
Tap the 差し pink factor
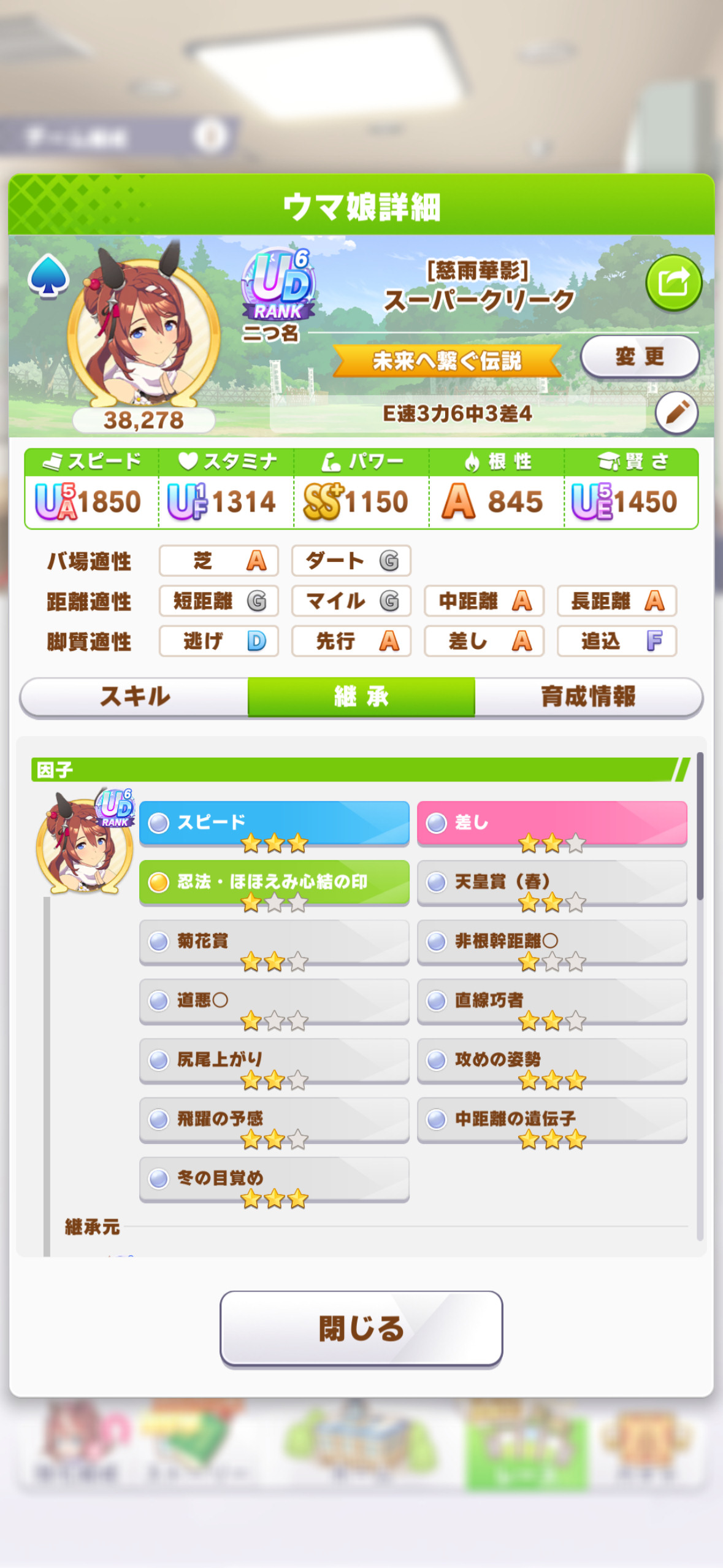pyautogui.click(x=552, y=823)
